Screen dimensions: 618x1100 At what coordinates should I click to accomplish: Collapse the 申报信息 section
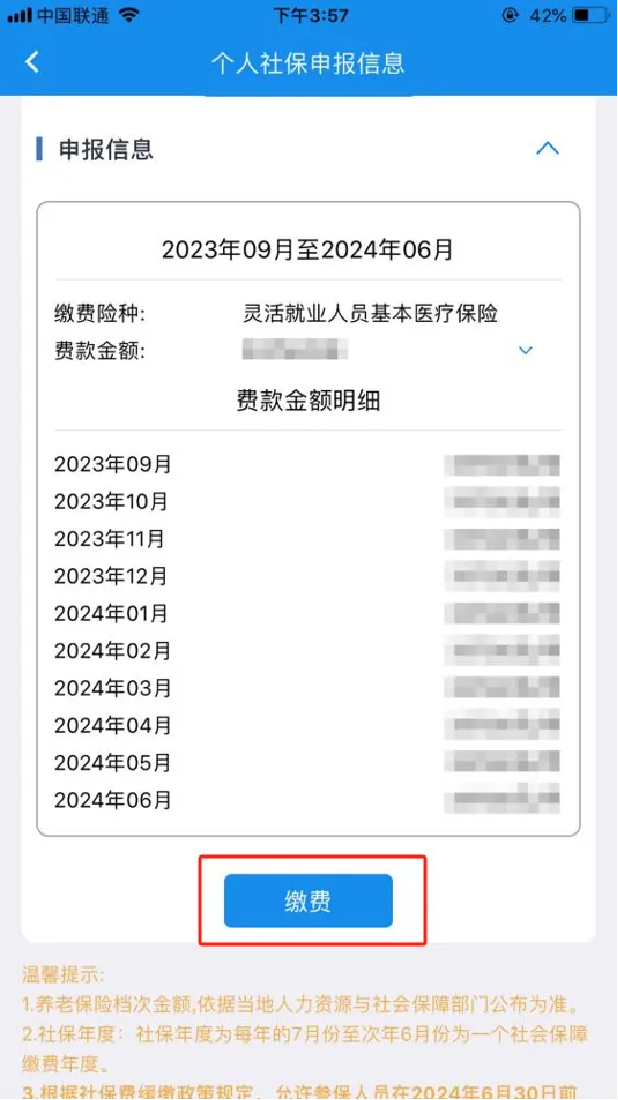click(547, 149)
